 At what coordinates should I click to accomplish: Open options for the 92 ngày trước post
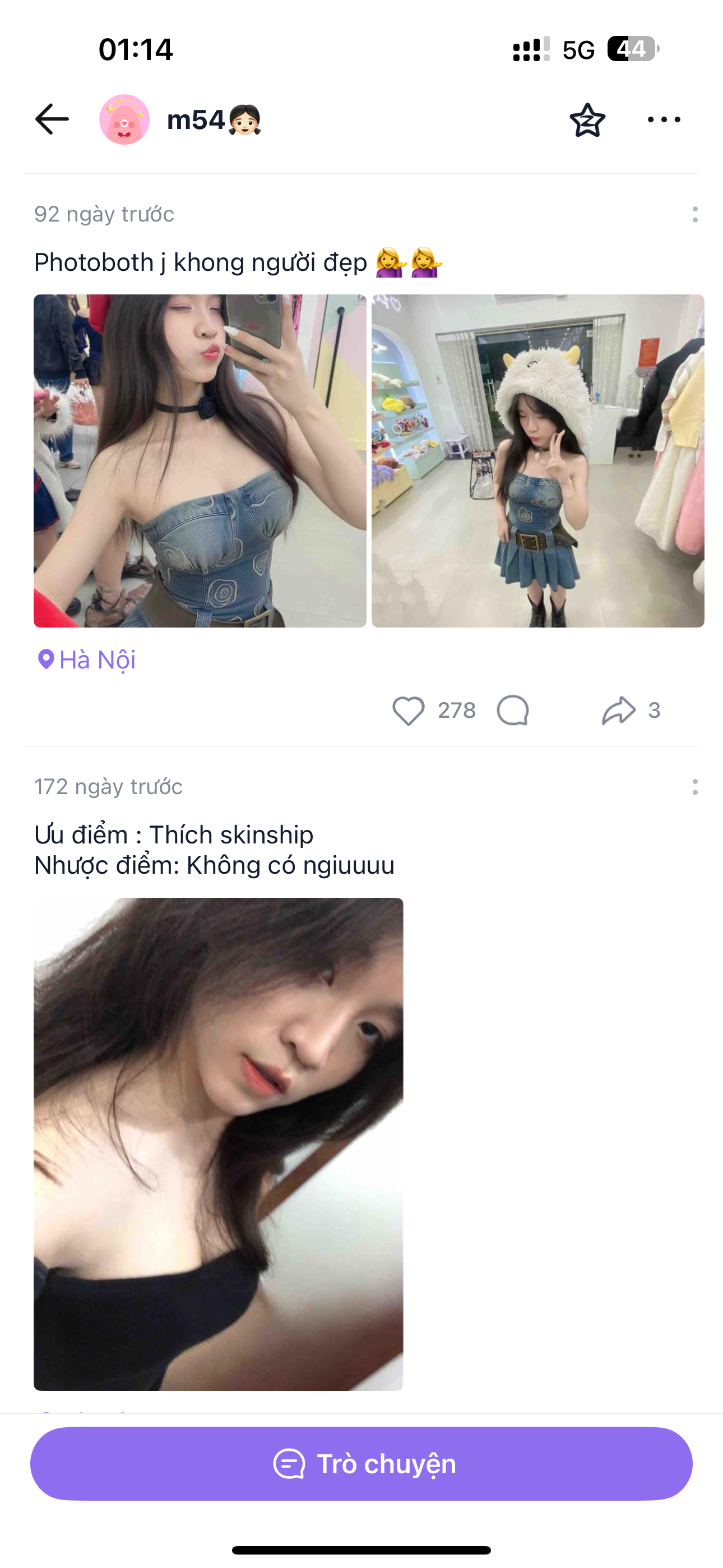point(694,214)
